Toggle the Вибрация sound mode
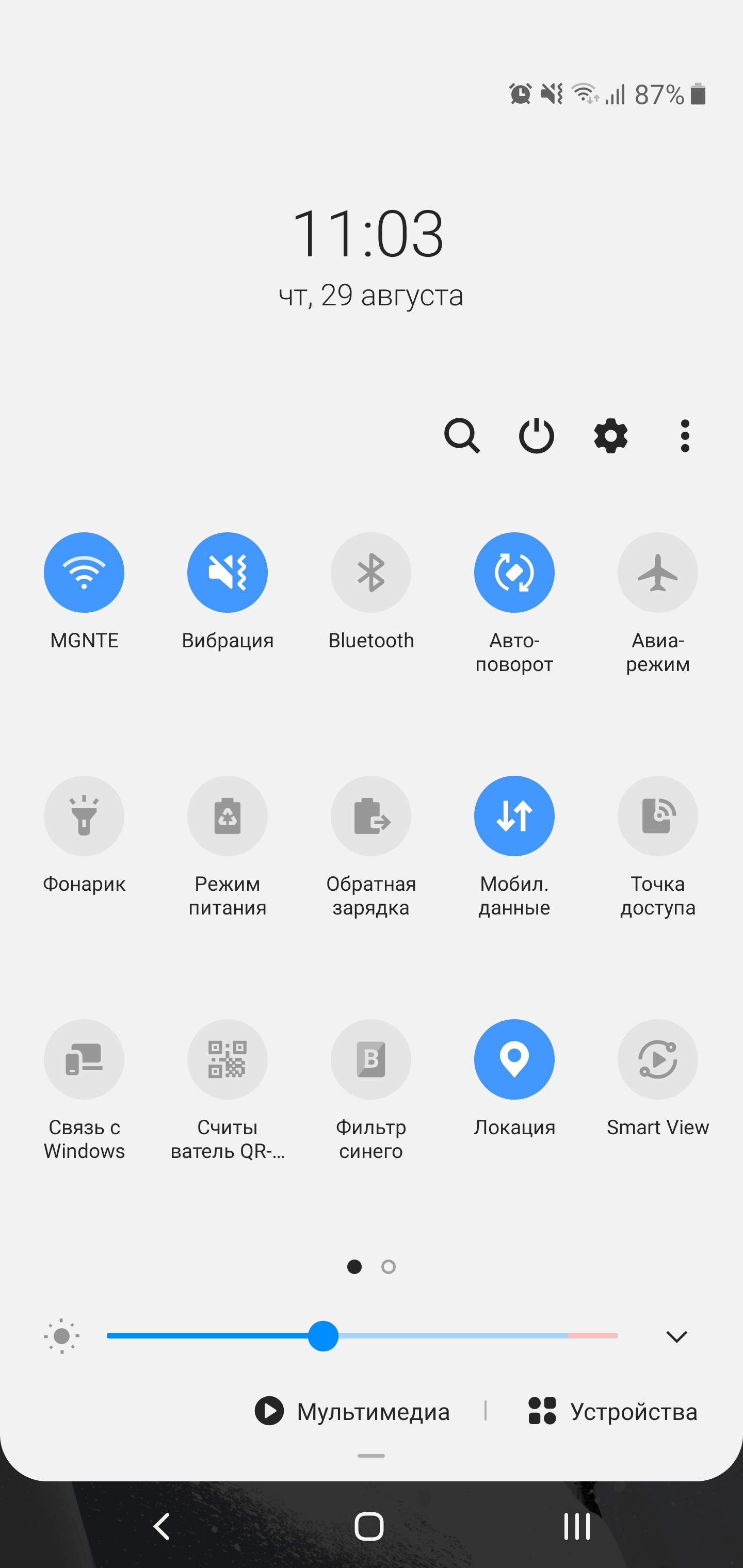 (227, 572)
